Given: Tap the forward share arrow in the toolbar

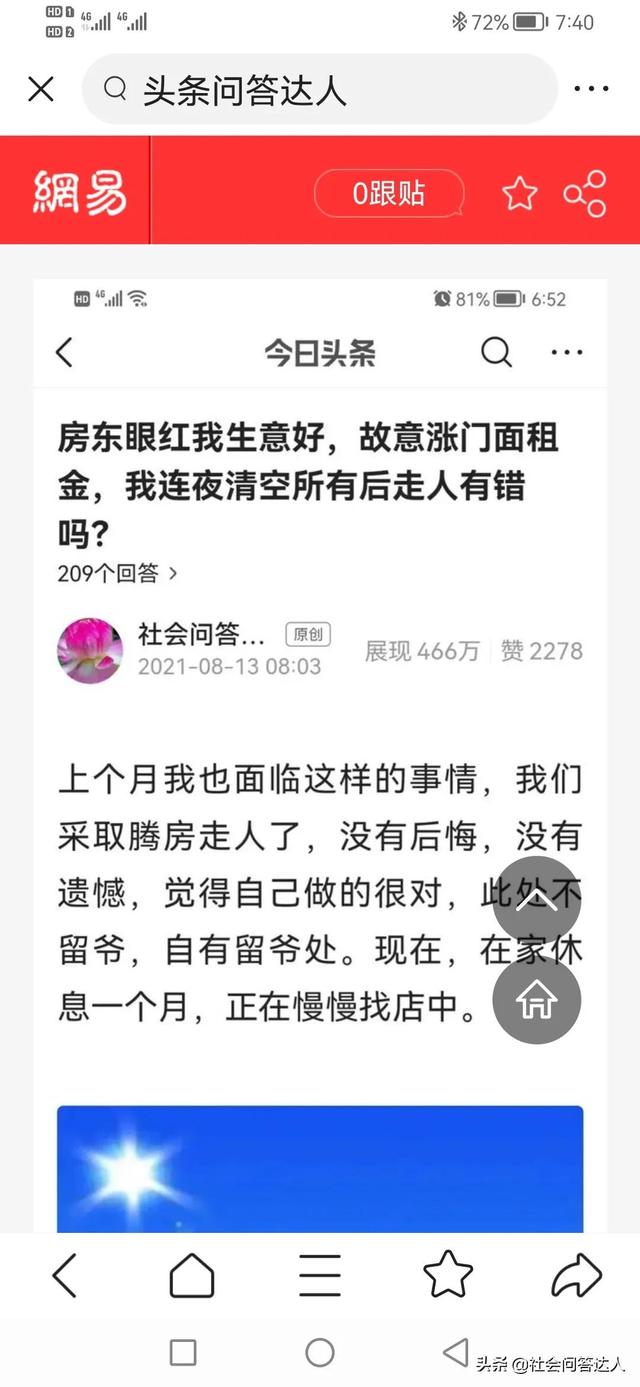Looking at the screenshot, I should (x=577, y=1275).
